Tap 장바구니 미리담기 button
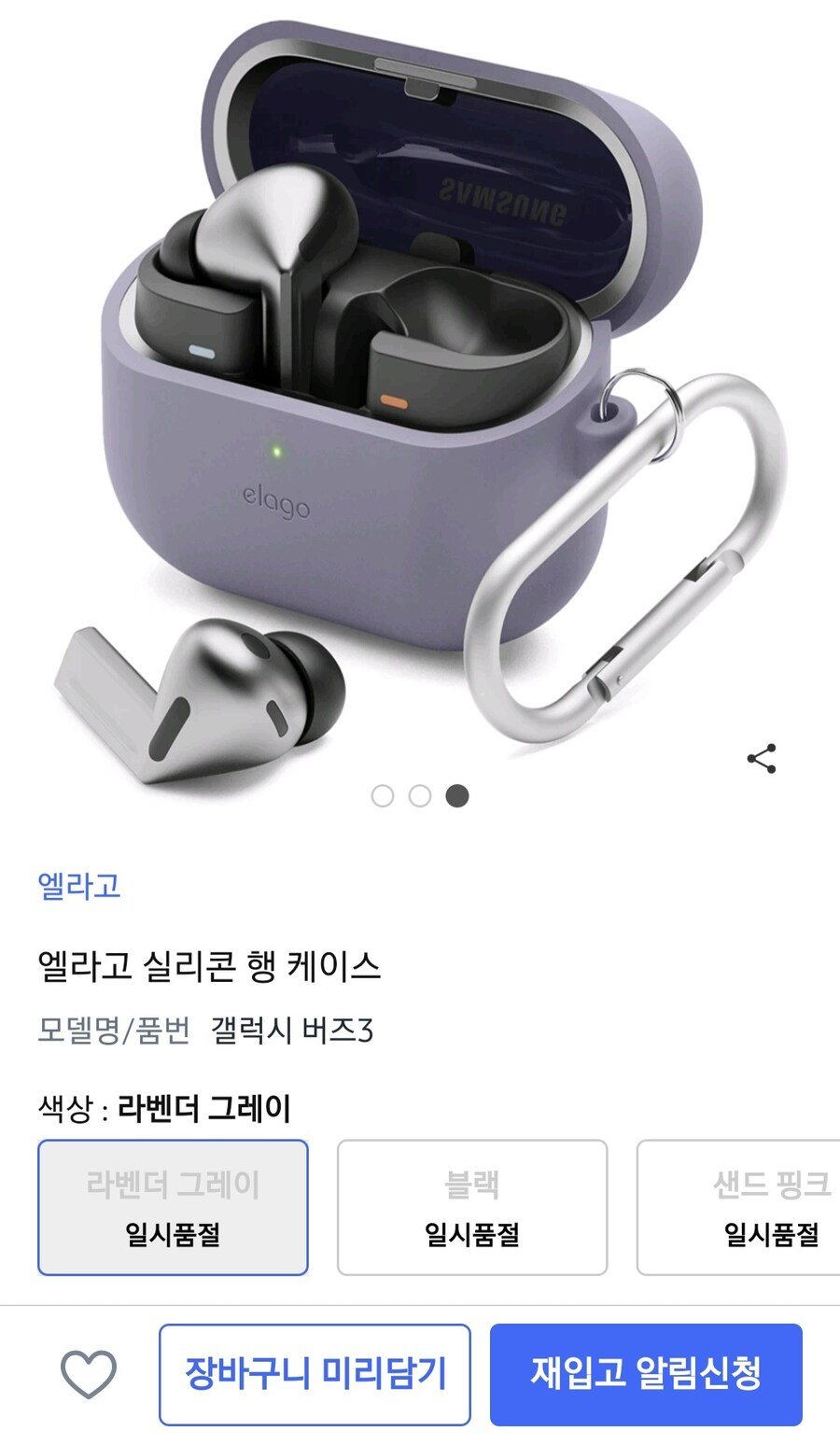 [315, 1374]
